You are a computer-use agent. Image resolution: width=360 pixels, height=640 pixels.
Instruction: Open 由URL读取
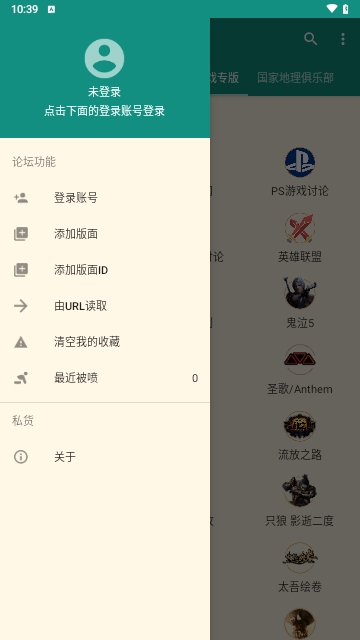(x=105, y=306)
